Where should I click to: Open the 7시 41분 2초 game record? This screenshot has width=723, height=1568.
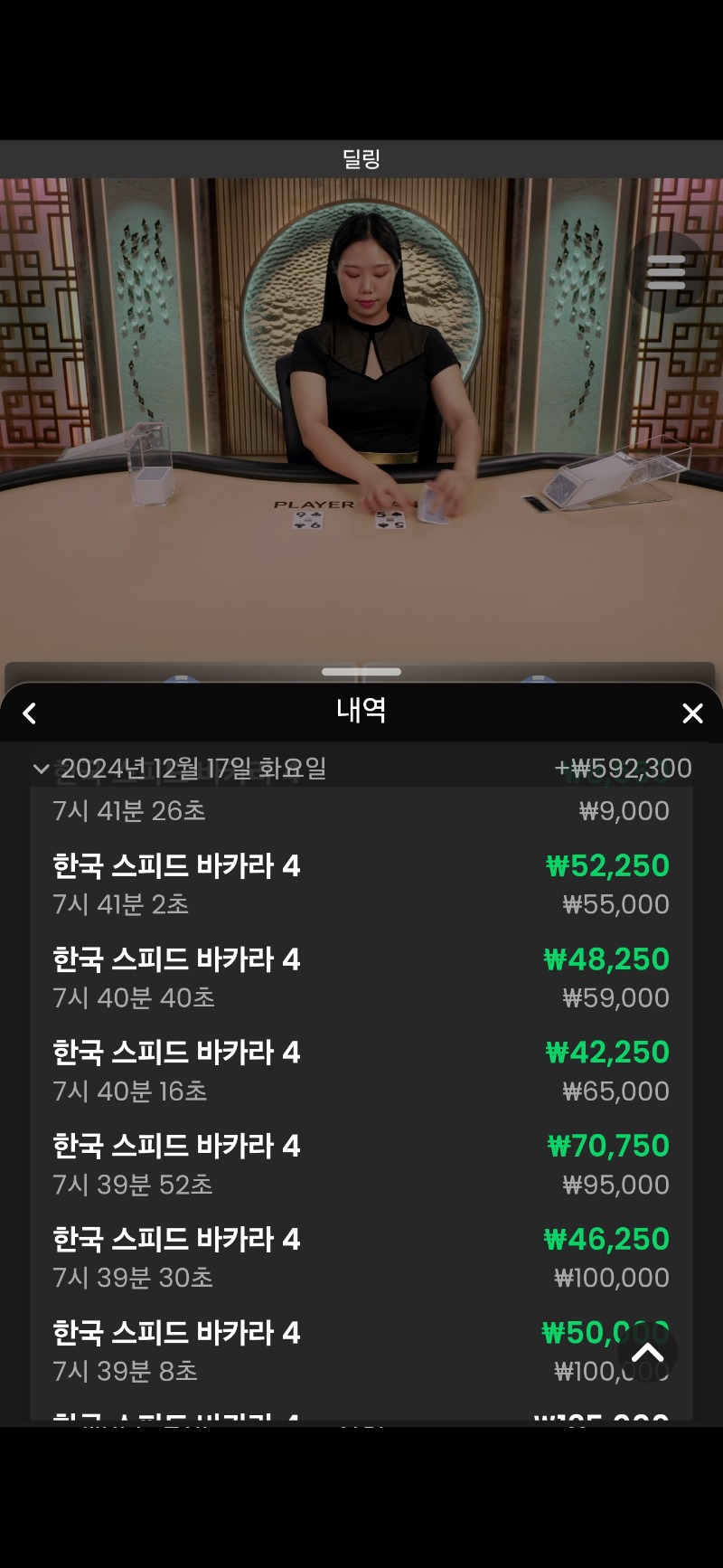pyautogui.click(x=361, y=884)
